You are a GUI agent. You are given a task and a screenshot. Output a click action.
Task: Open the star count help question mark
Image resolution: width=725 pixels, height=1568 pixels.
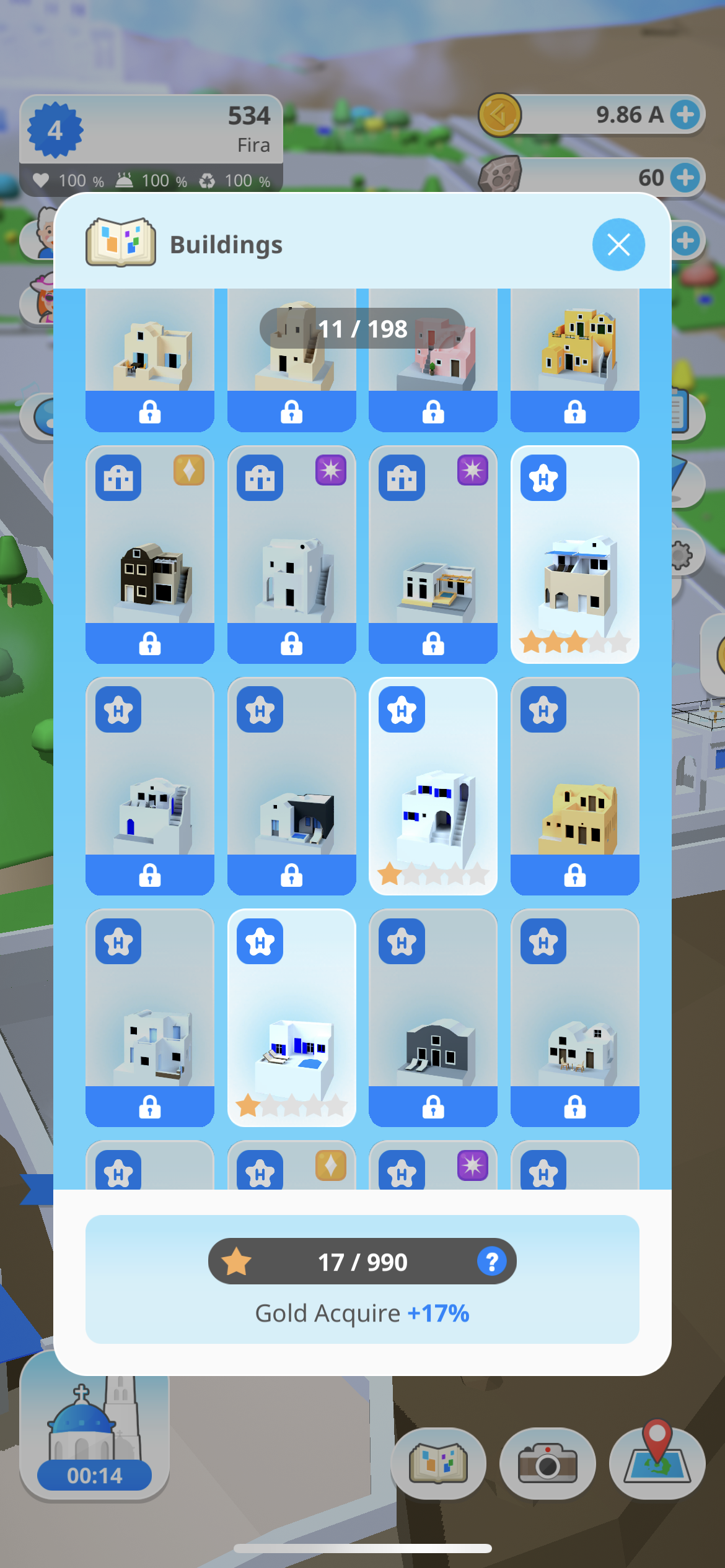[491, 1261]
